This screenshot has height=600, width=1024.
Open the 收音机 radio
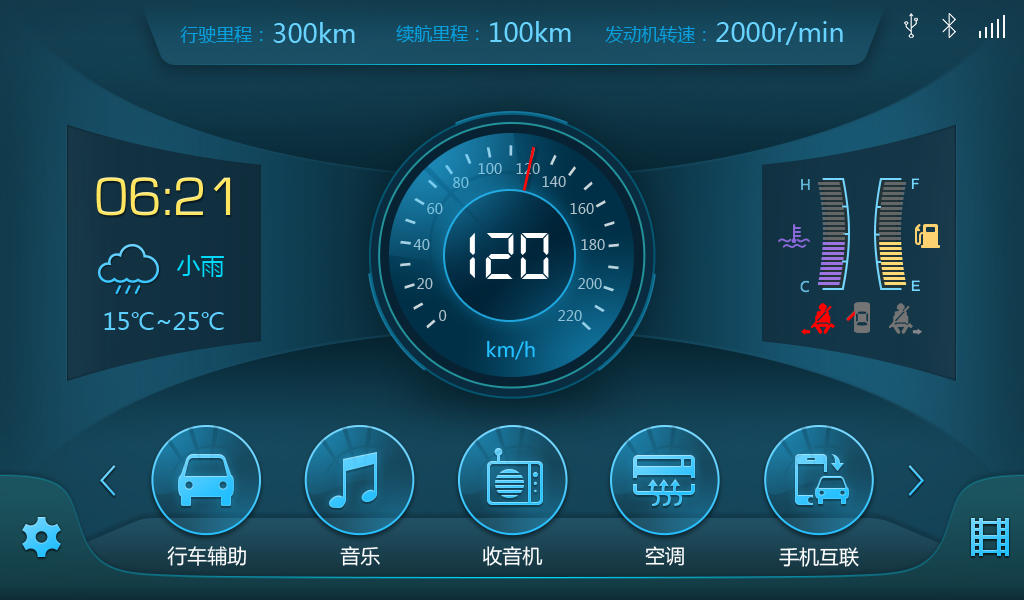pyautogui.click(x=512, y=480)
